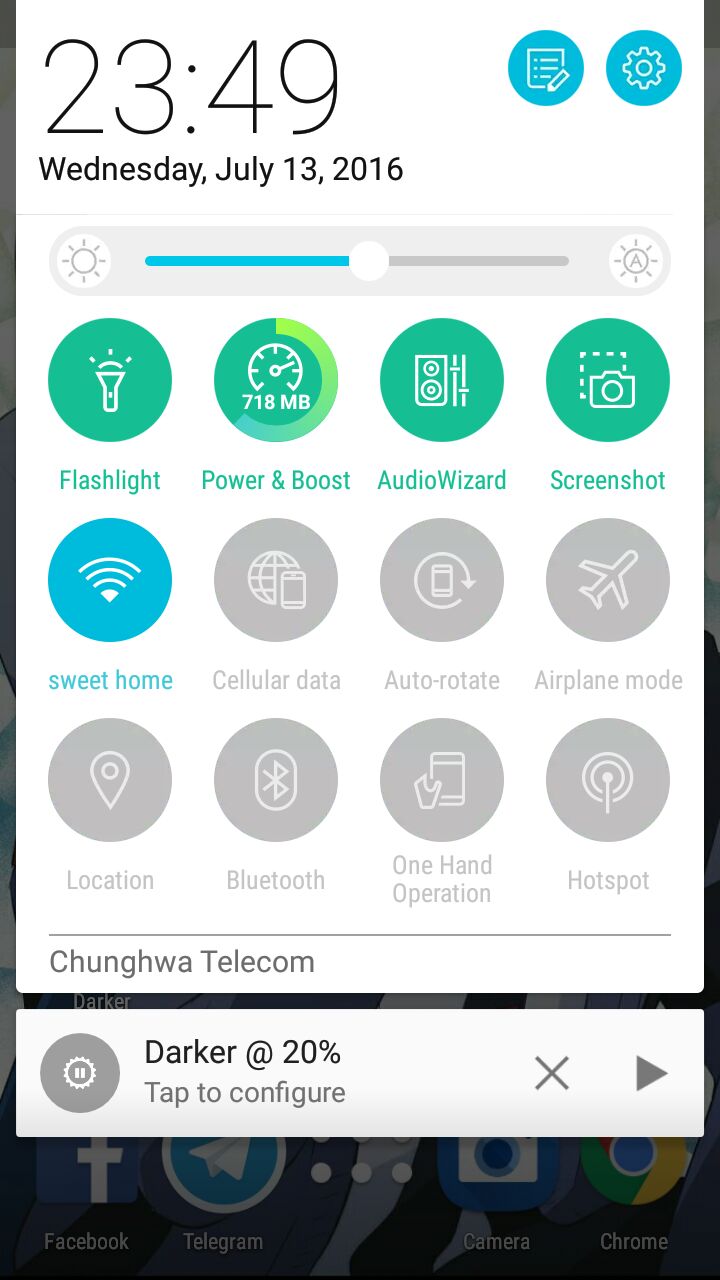This screenshot has height=1280, width=720.
Task: Tap Darker notification to configure
Action: pos(245,1072)
